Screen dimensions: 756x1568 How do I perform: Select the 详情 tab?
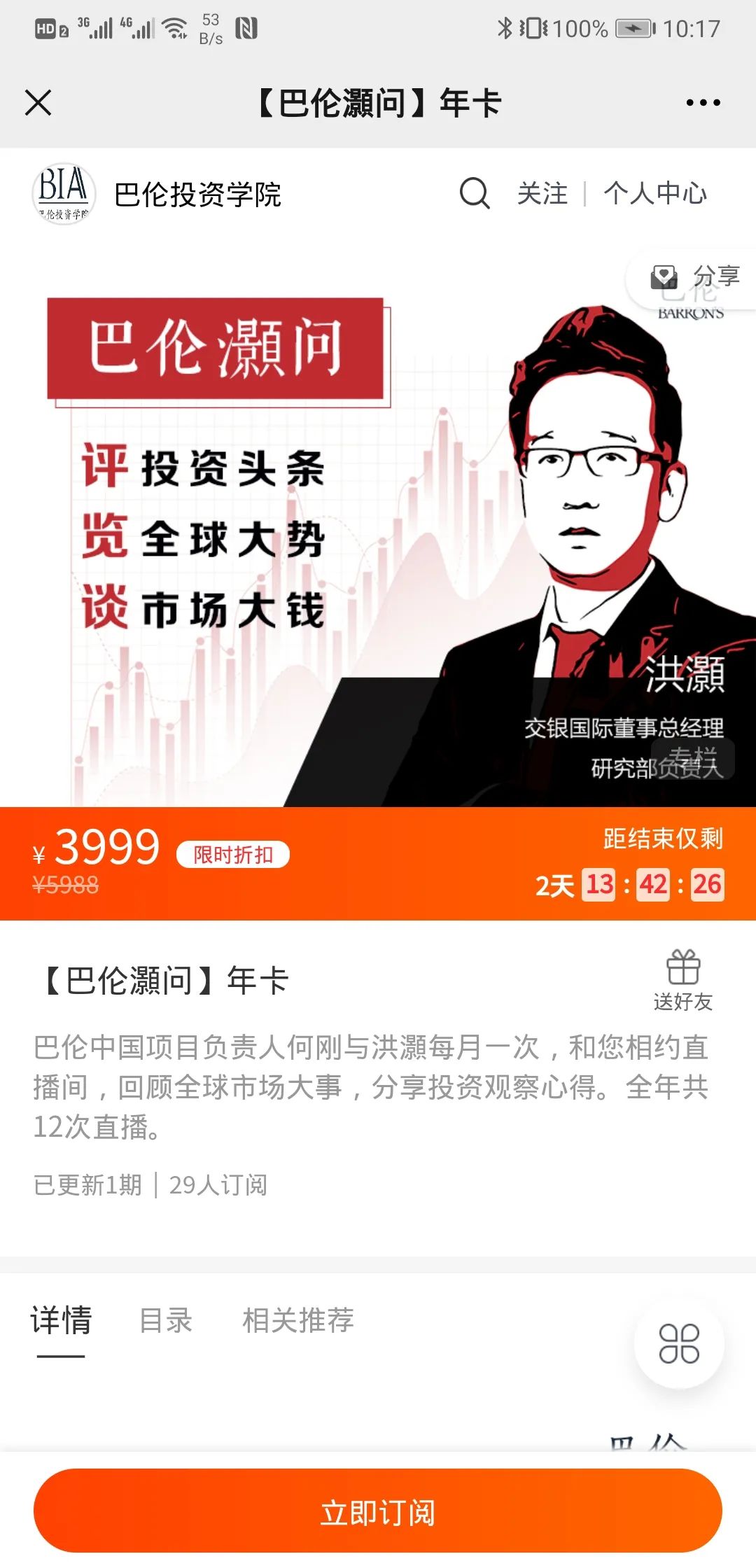click(x=61, y=1321)
